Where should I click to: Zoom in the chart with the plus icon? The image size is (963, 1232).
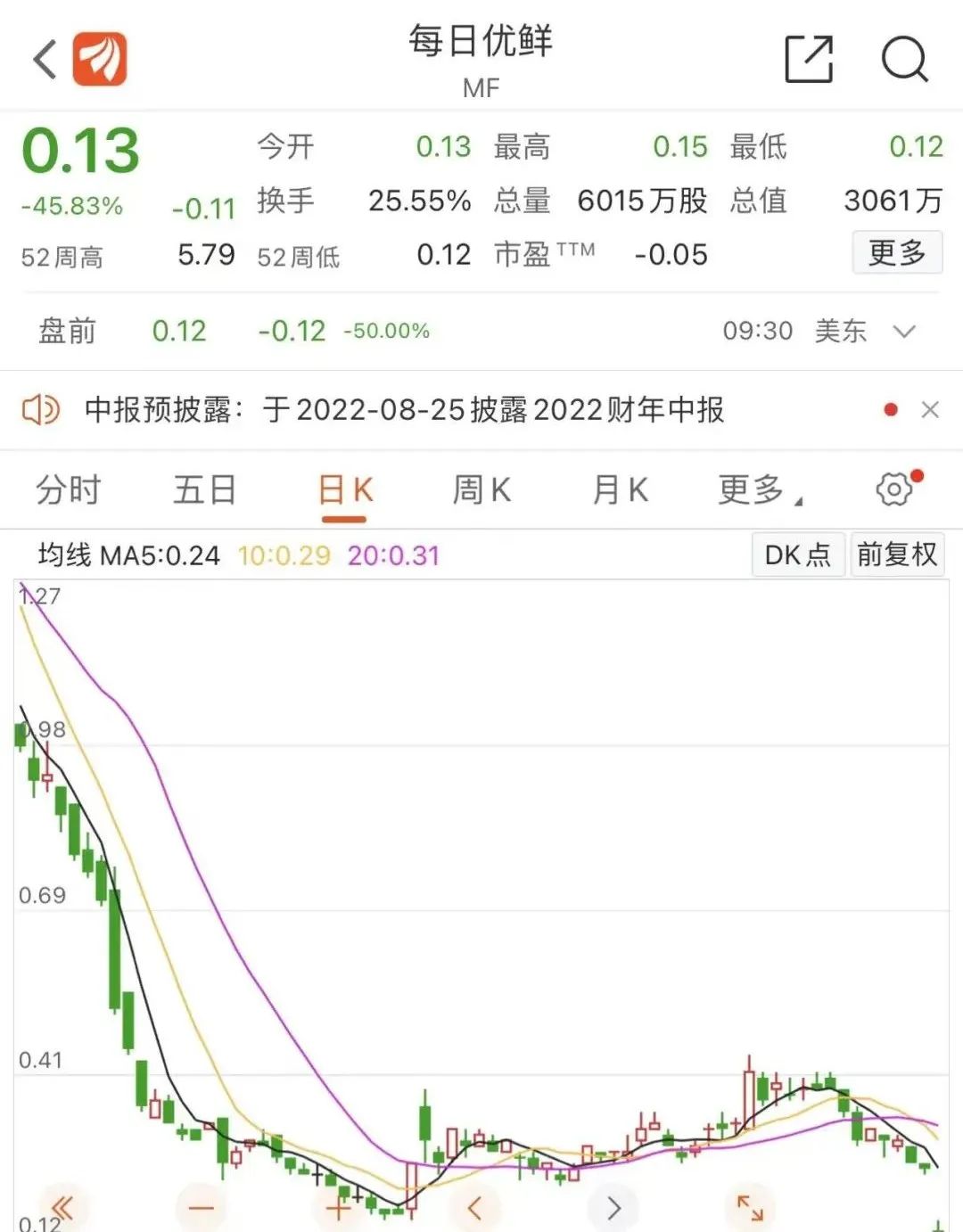pyautogui.click(x=339, y=1208)
